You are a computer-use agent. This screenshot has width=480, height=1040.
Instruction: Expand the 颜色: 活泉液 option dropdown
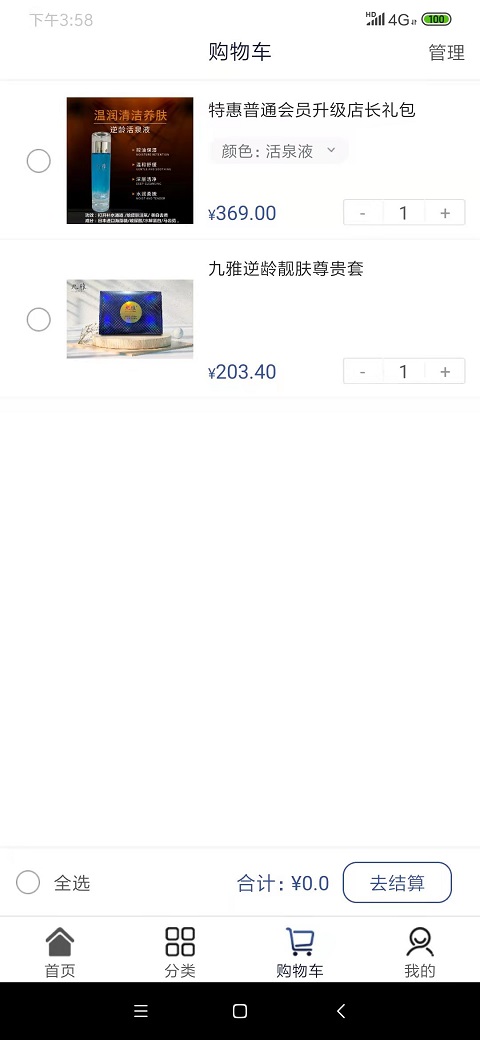(x=279, y=151)
